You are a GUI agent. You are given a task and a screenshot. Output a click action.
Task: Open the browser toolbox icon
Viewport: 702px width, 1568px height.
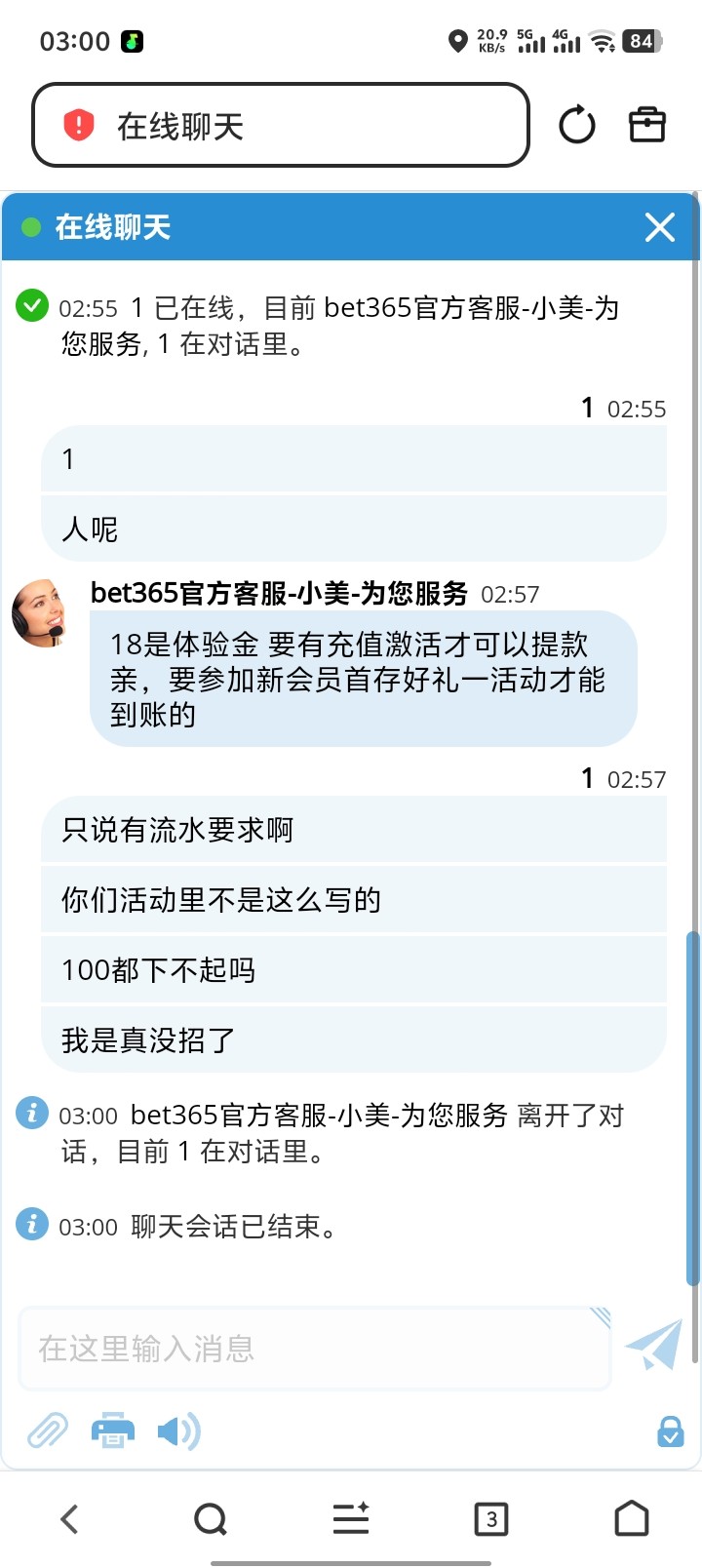coord(647,126)
